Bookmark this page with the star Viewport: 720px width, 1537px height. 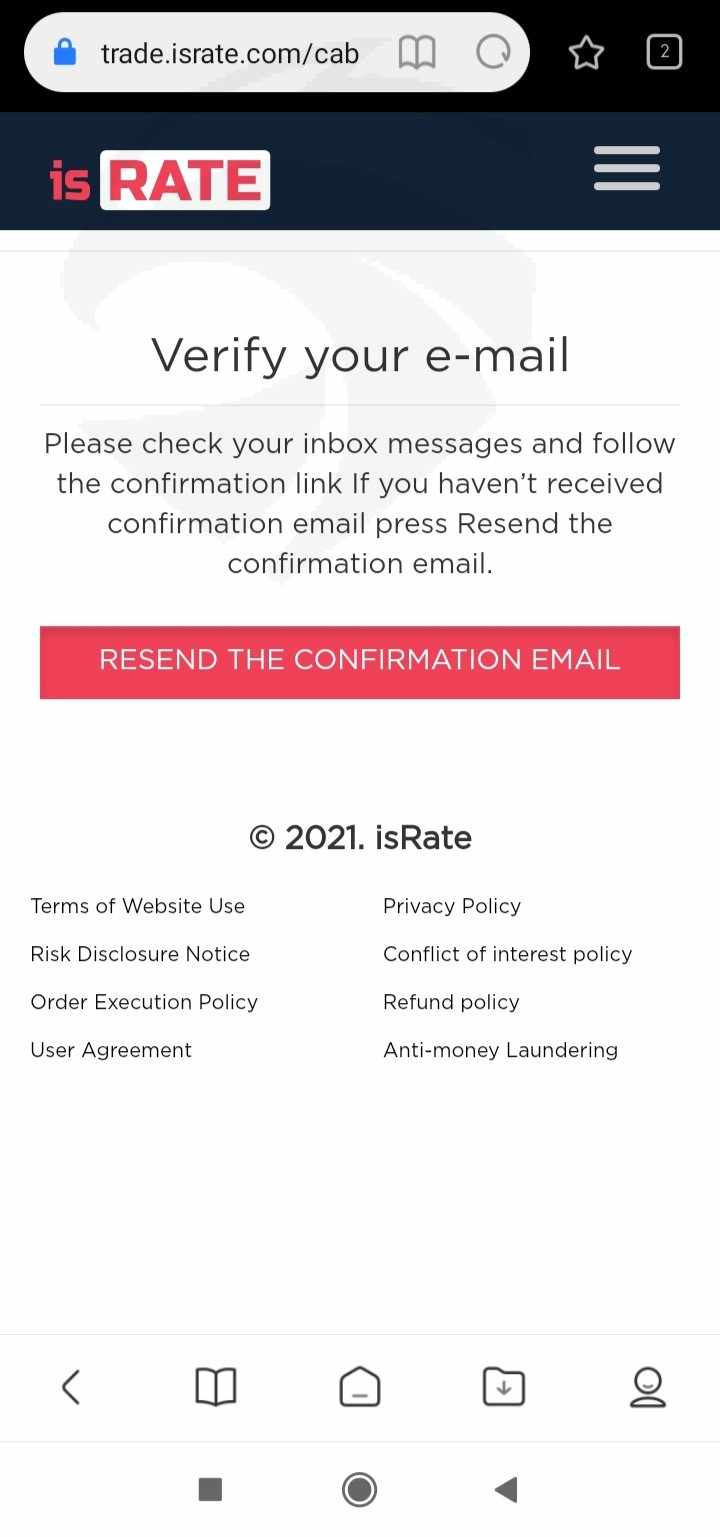tap(587, 52)
